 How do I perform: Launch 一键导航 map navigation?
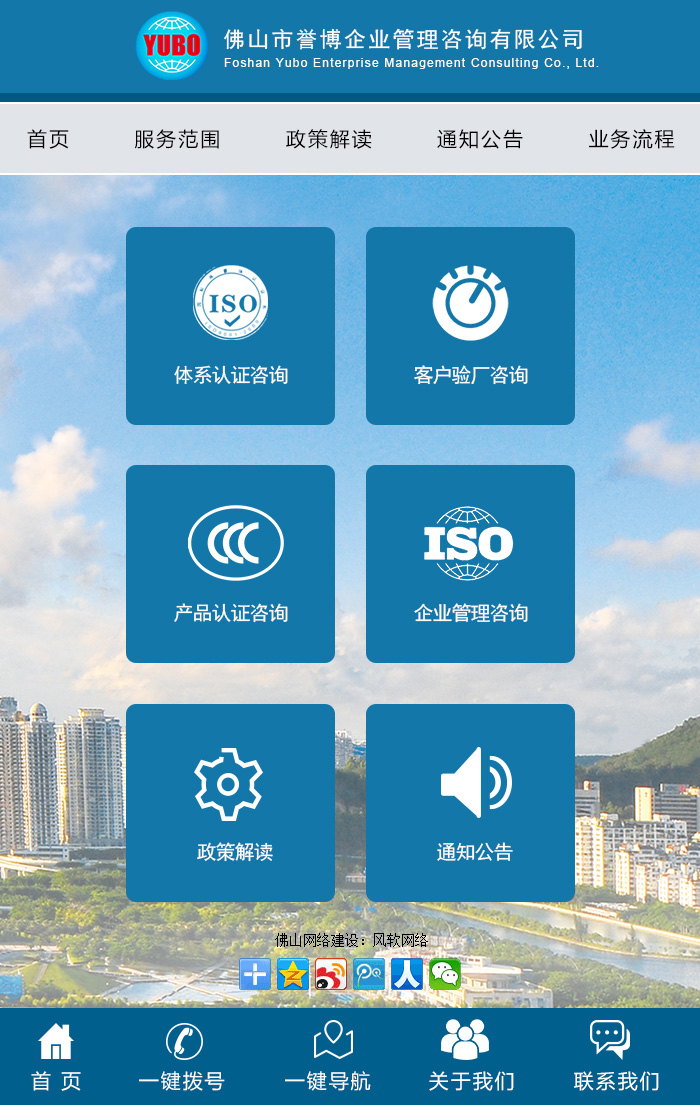click(x=328, y=1058)
